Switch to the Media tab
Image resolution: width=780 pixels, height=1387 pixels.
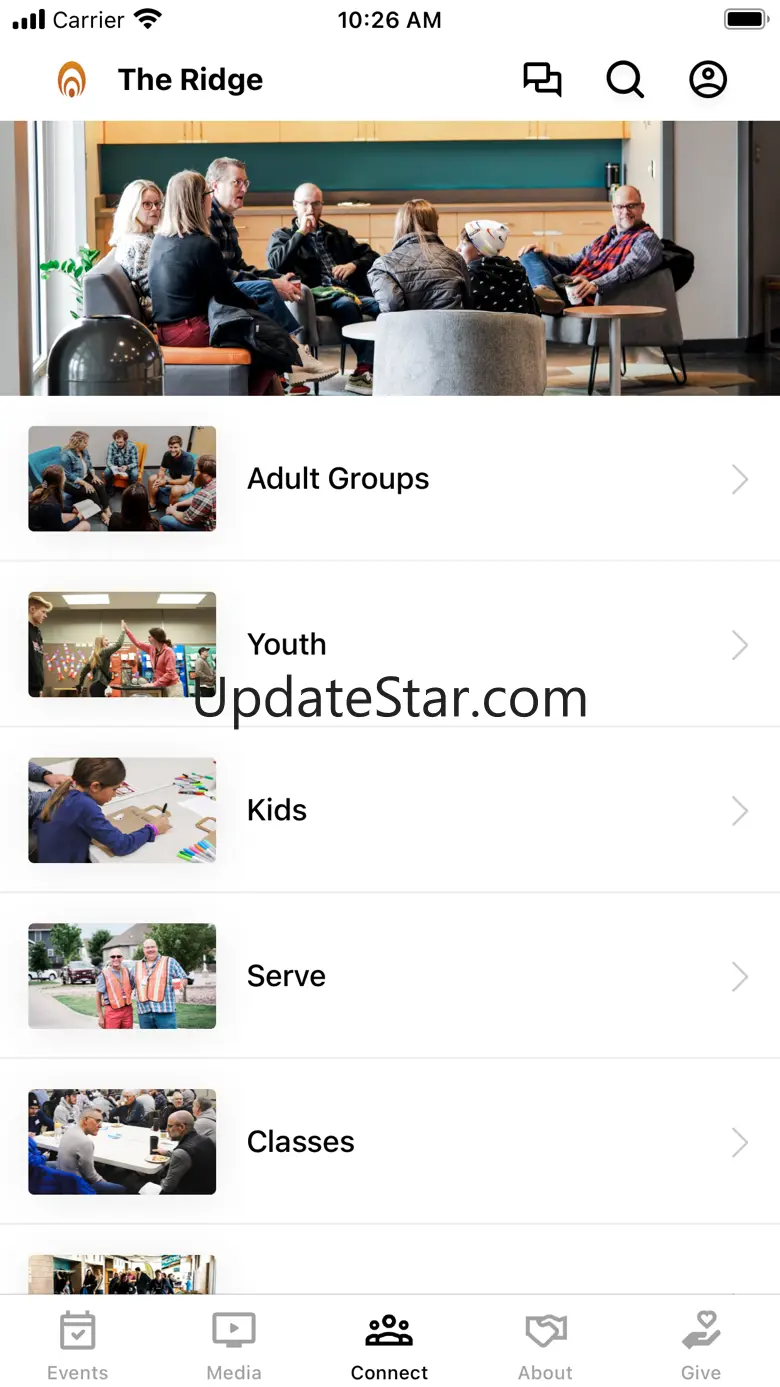pos(234,1344)
